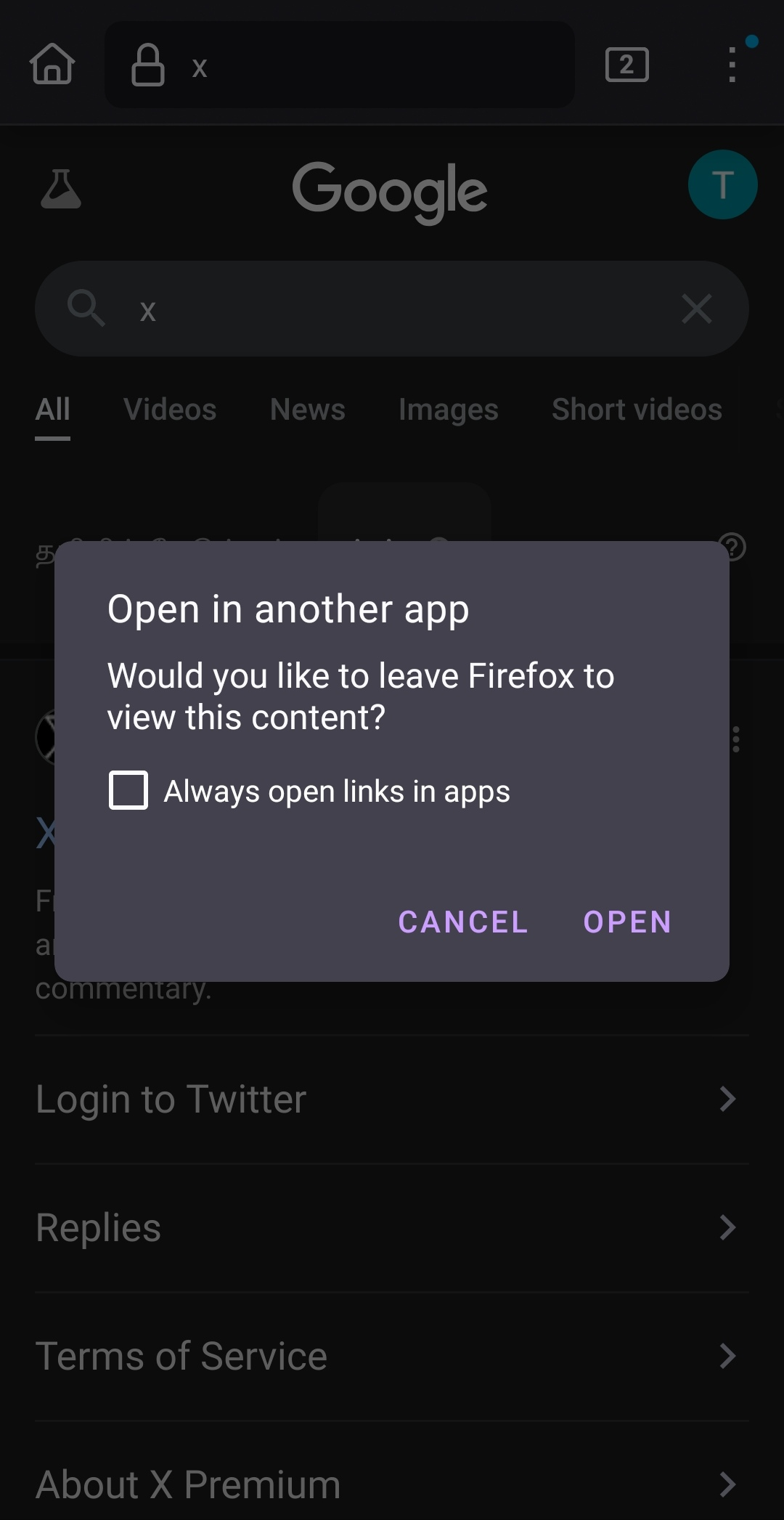Tap Cancel in the dialog
This screenshot has height=1520, width=784.
pos(462,922)
